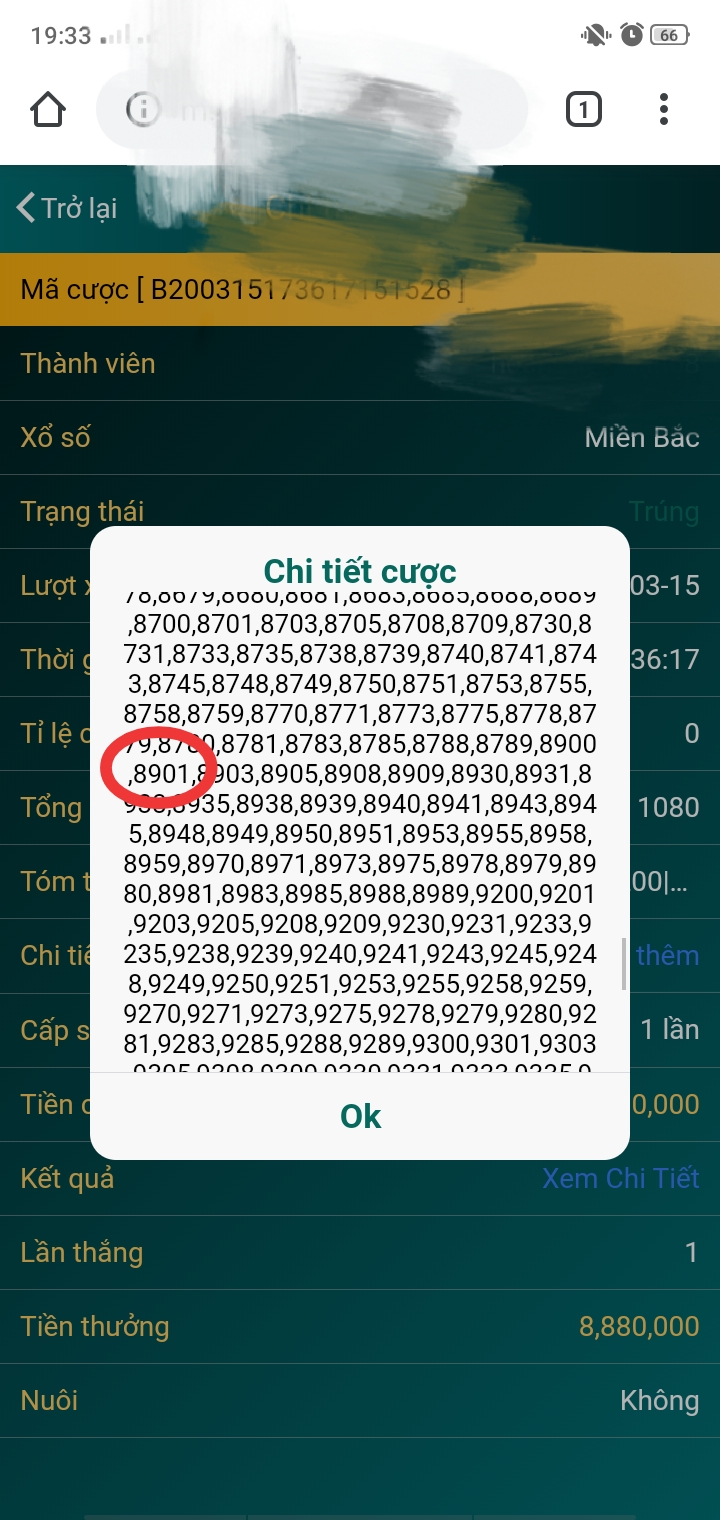Open the browser tab switcher
Viewport: 720px width, 1520px height.
(x=584, y=109)
